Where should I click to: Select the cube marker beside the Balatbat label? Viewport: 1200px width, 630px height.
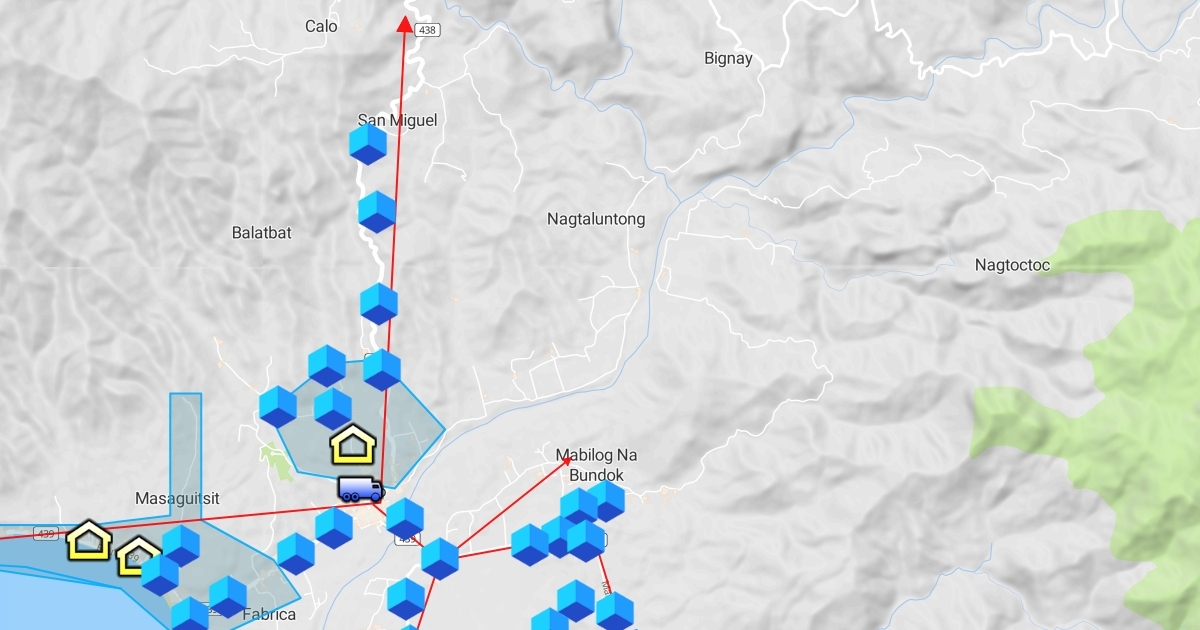377,212
